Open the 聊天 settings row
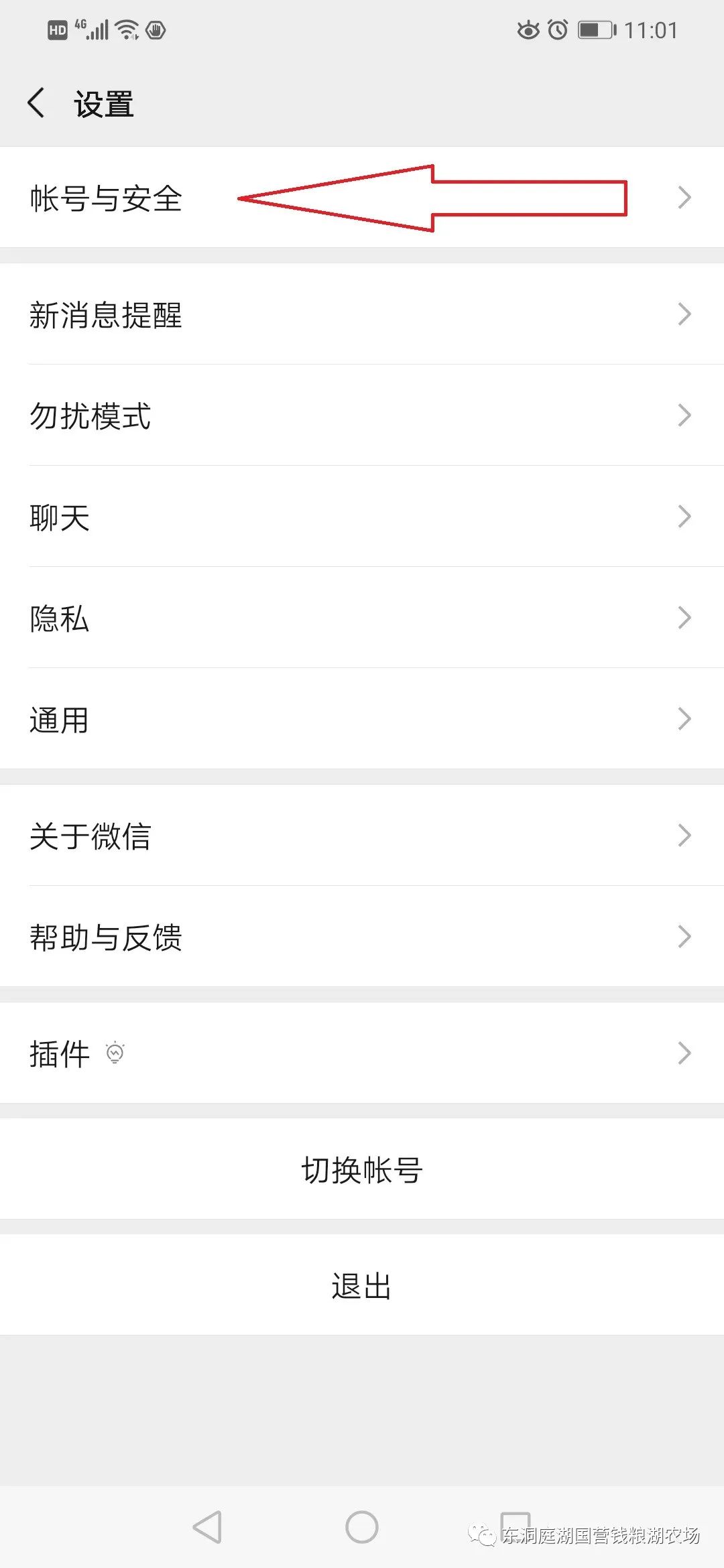 pos(362,517)
